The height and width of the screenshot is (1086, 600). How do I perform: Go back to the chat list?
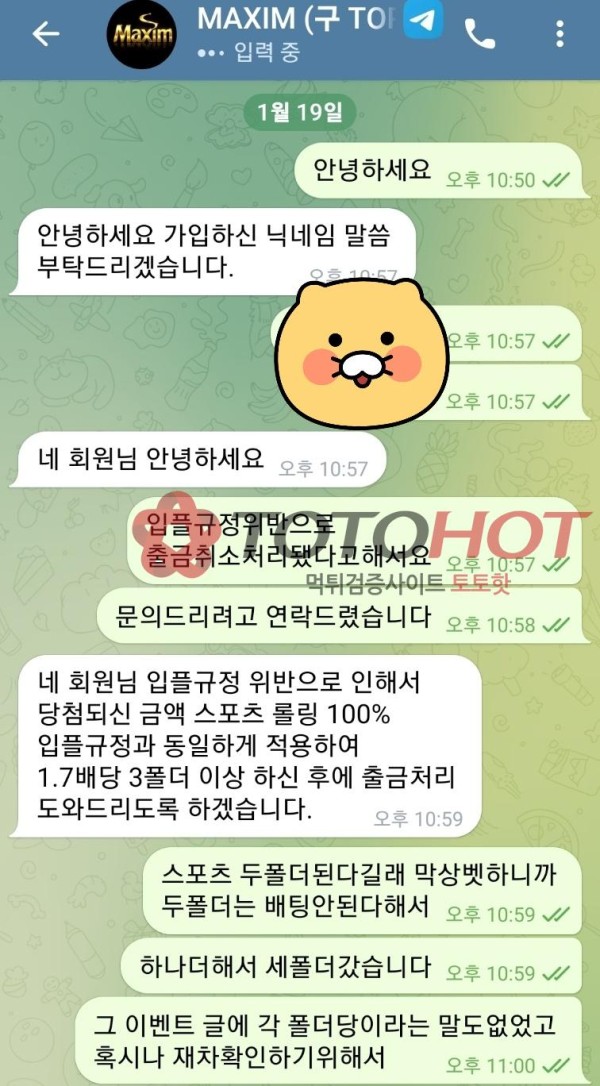tap(46, 34)
